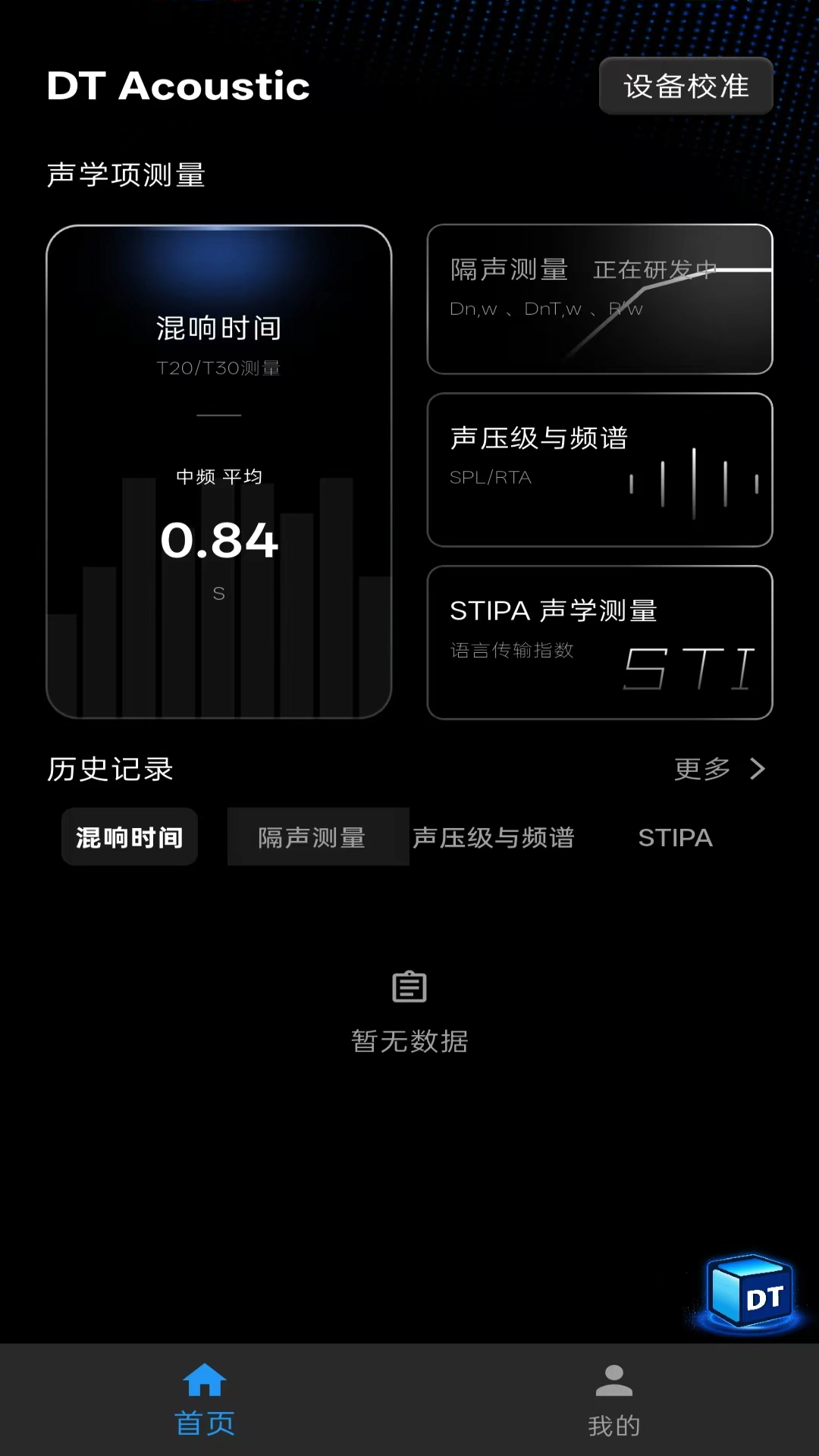View 更多 history records
The height and width of the screenshot is (1456, 819).
719,769
